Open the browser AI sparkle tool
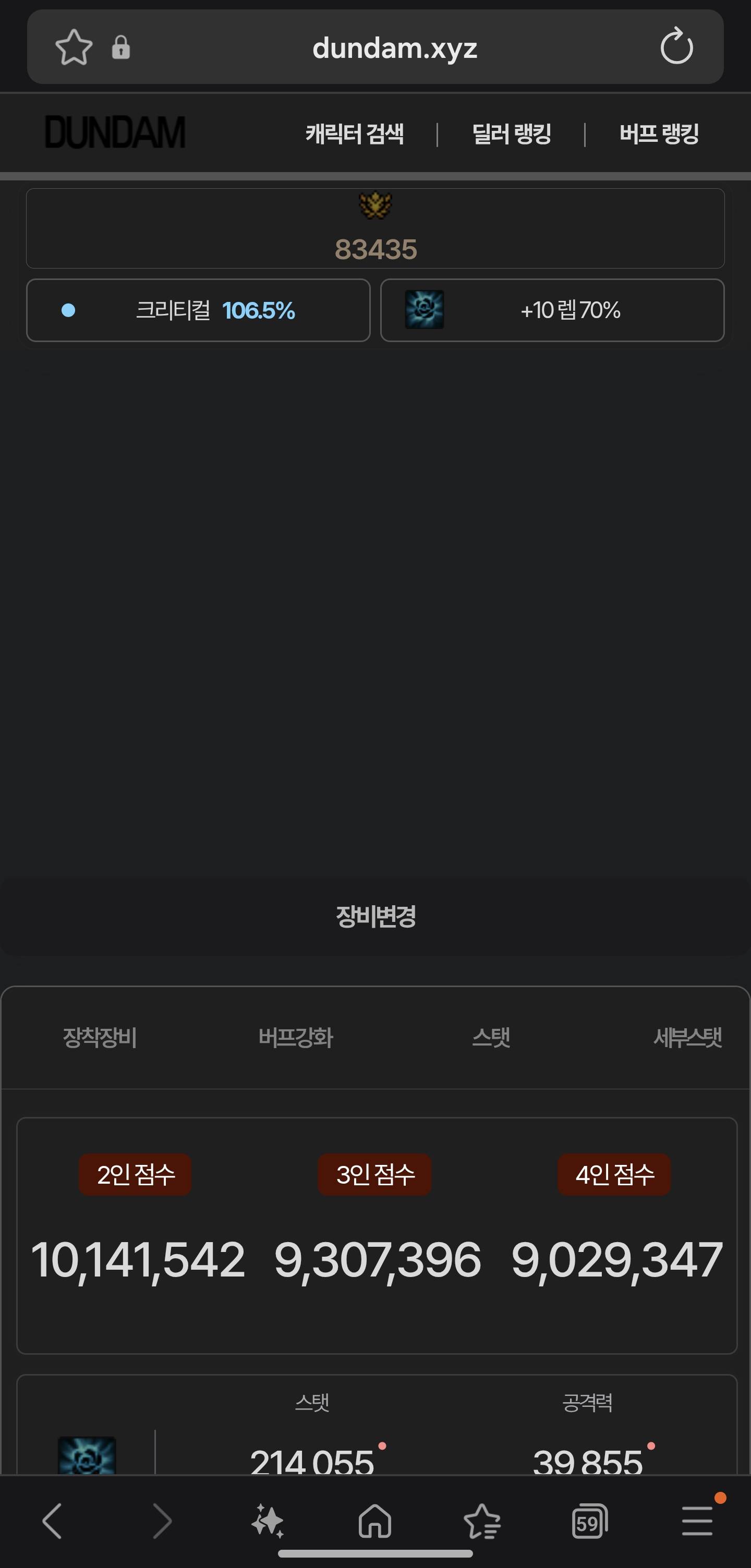This screenshot has height=1568, width=751. coord(268,1521)
